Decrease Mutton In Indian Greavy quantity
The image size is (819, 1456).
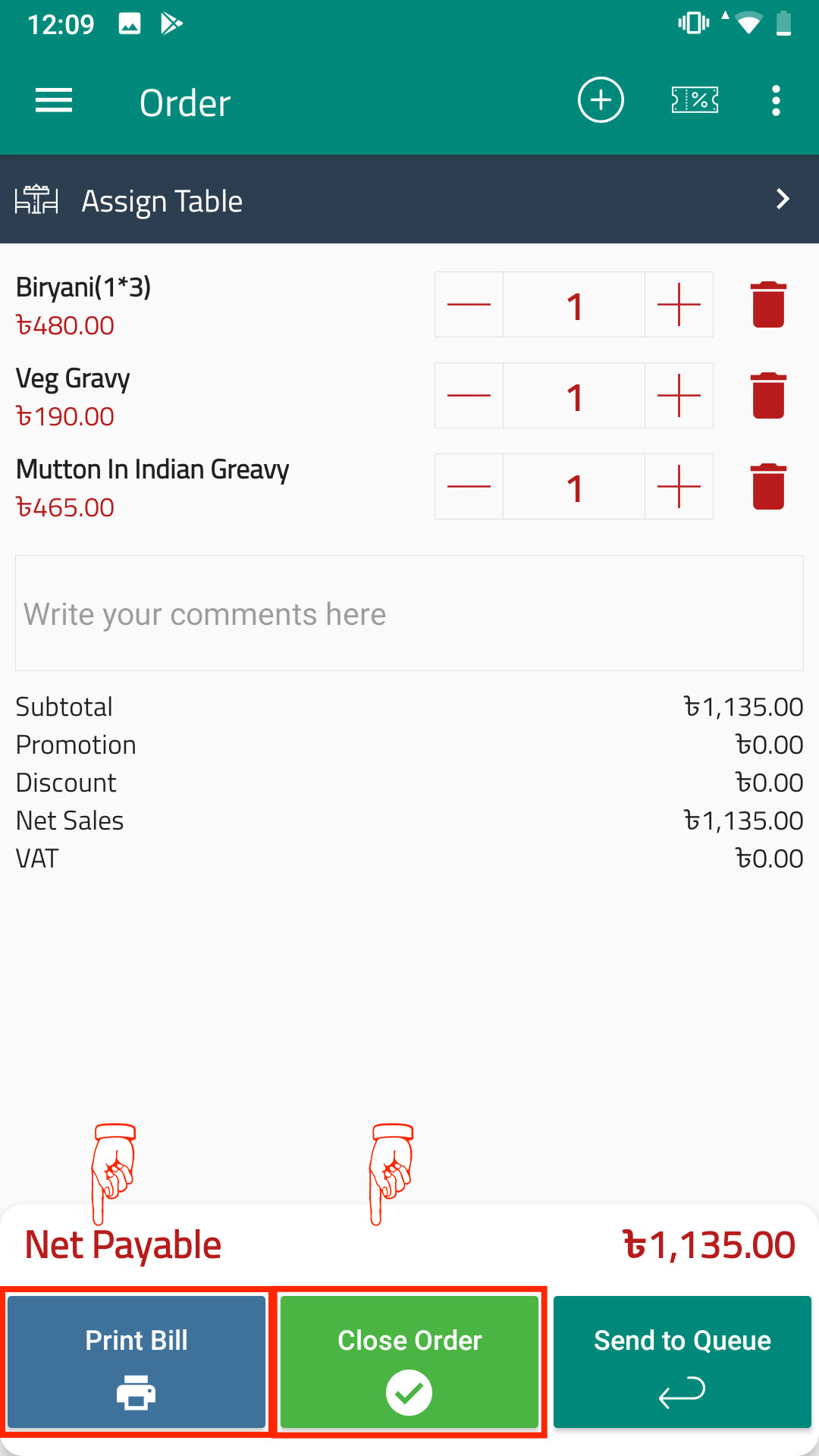point(469,487)
